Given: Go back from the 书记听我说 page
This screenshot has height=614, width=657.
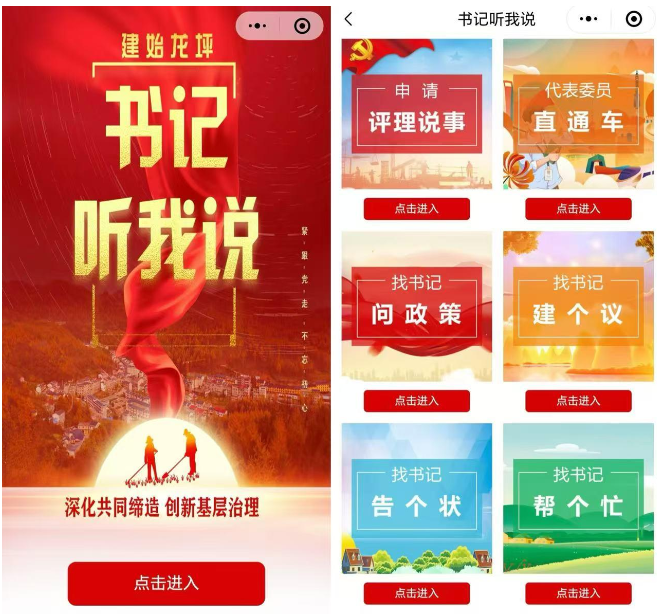Looking at the screenshot, I should [349, 19].
